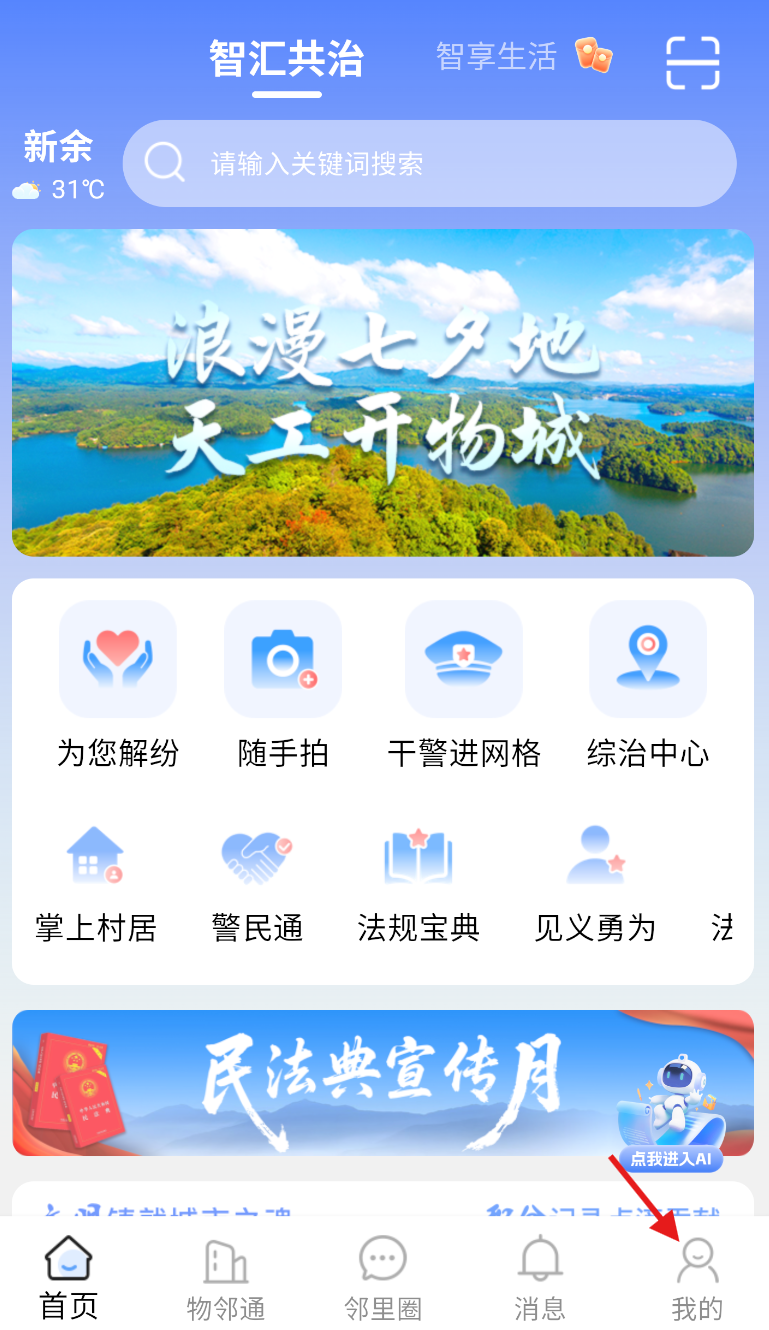The image size is (769, 1330).
Task: Open the 浪漫七夕地 banner
Action: 383,392
